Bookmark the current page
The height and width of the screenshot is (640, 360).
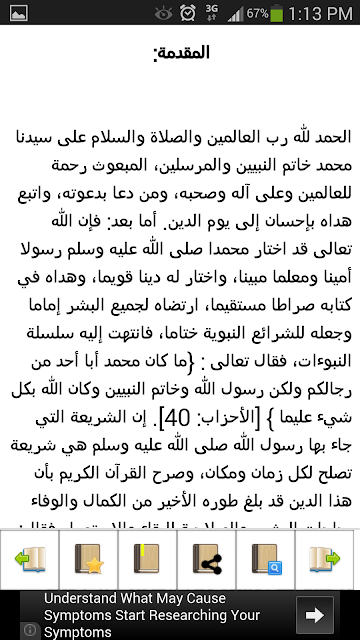(147, 560)
